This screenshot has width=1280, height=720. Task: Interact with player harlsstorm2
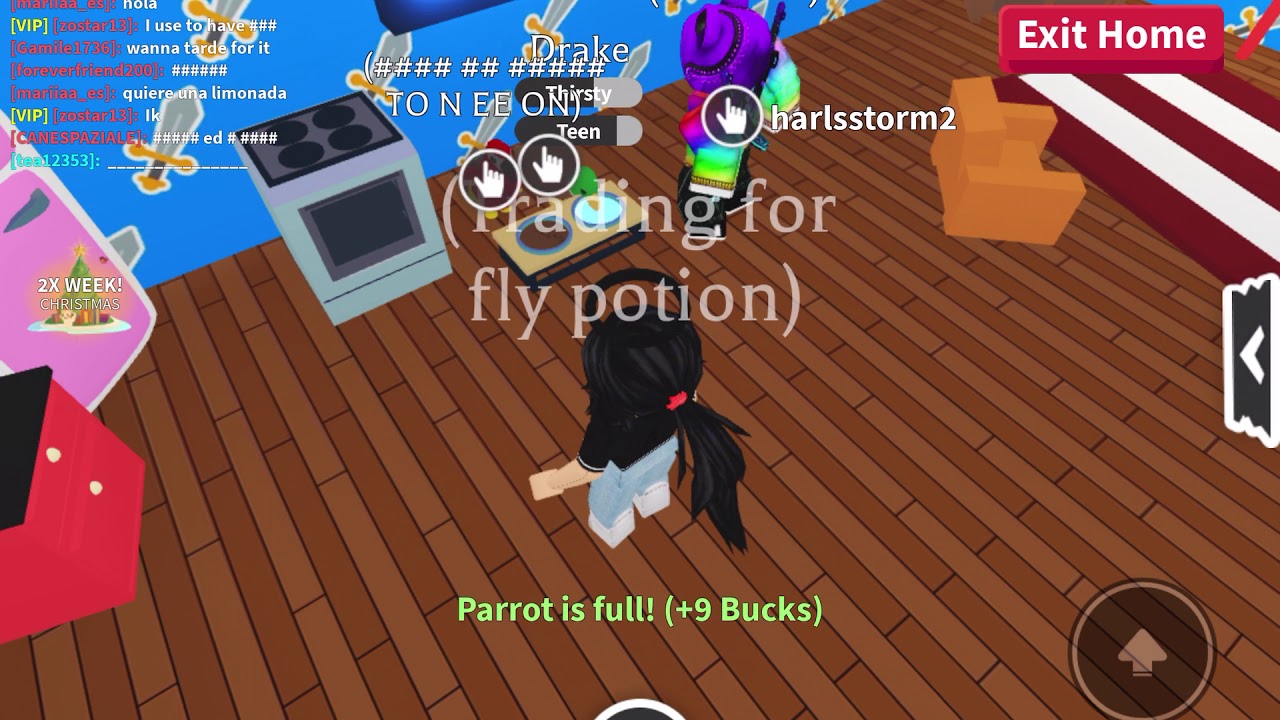[x=733, y=117]
